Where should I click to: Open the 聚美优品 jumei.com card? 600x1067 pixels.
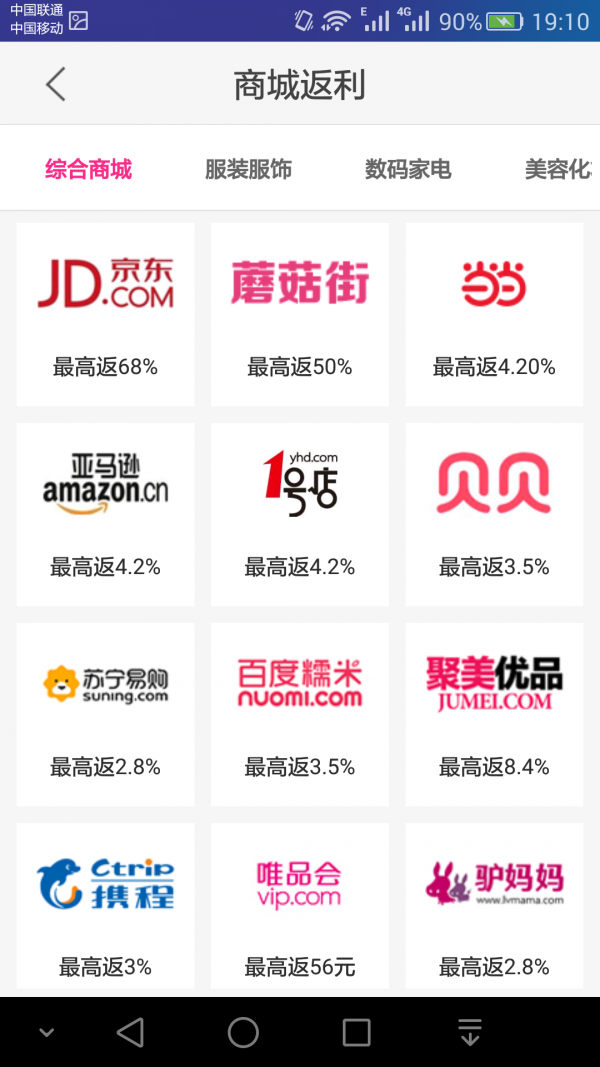[x=494, y=714]
